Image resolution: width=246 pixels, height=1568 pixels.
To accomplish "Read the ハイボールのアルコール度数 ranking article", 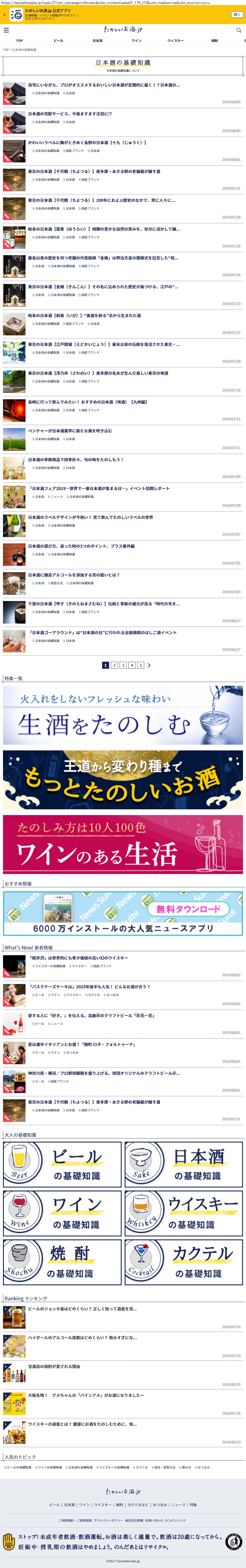I will (82, 1337).
